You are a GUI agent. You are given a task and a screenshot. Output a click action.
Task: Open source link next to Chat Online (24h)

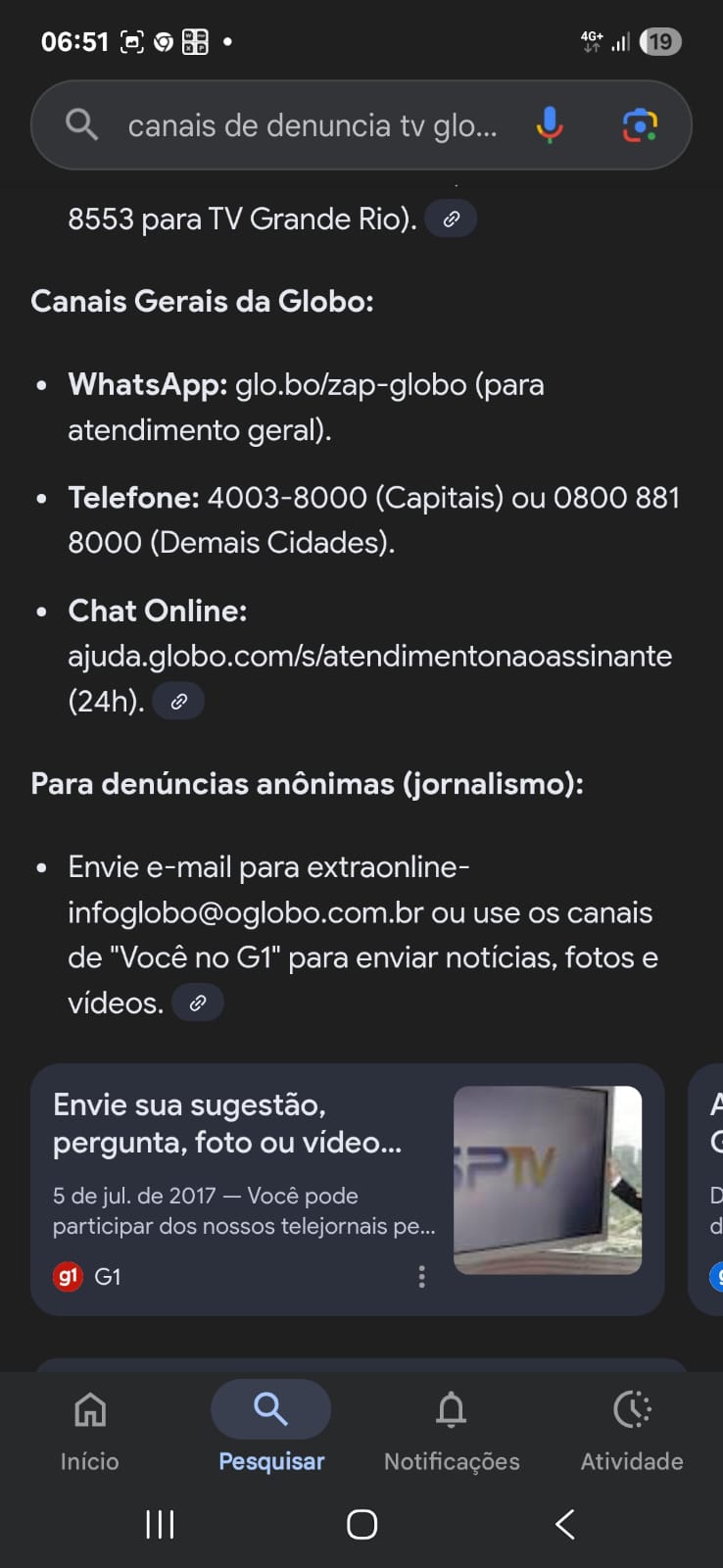click(x=178, y=702)
